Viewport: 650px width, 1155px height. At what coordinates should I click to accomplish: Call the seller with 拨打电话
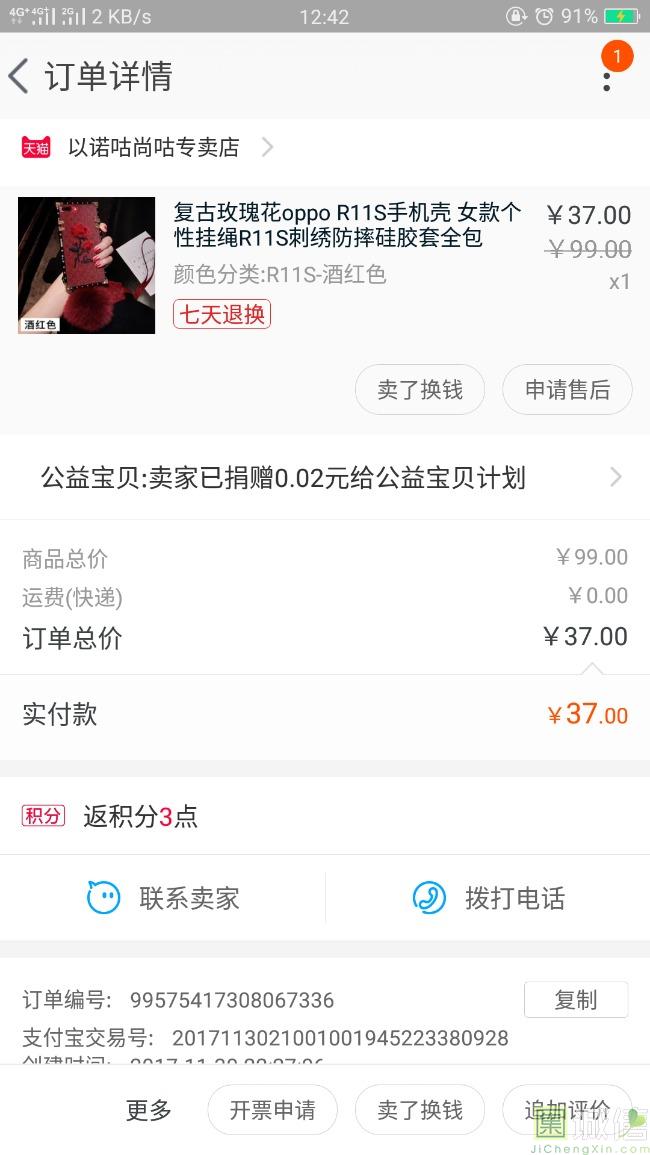tap(488, 898)
